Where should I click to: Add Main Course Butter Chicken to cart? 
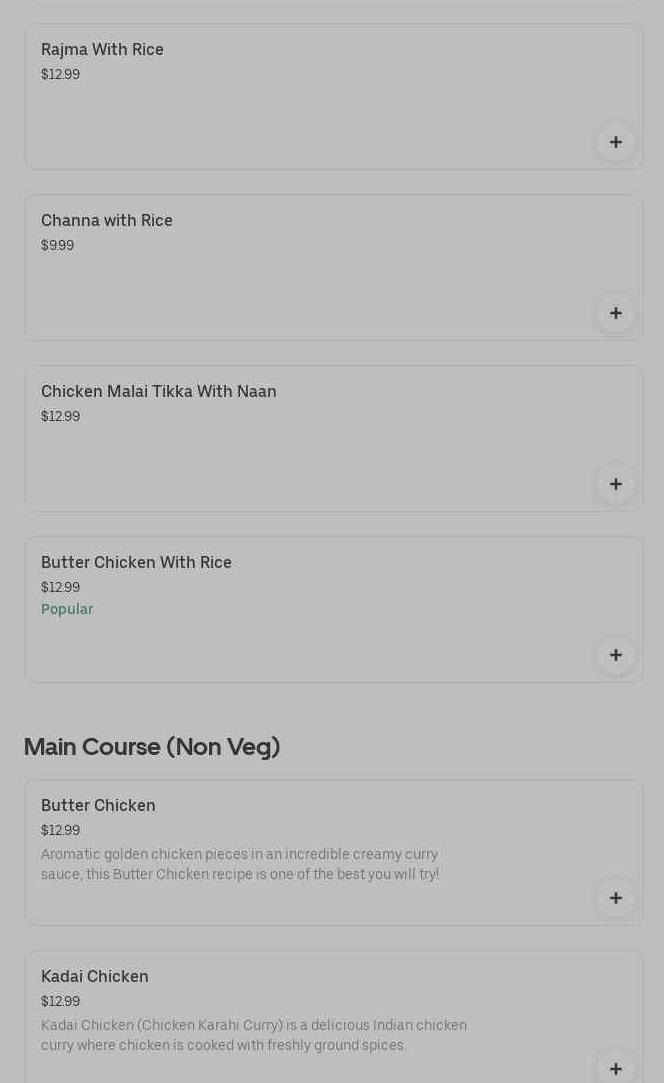tap(615, 898)
